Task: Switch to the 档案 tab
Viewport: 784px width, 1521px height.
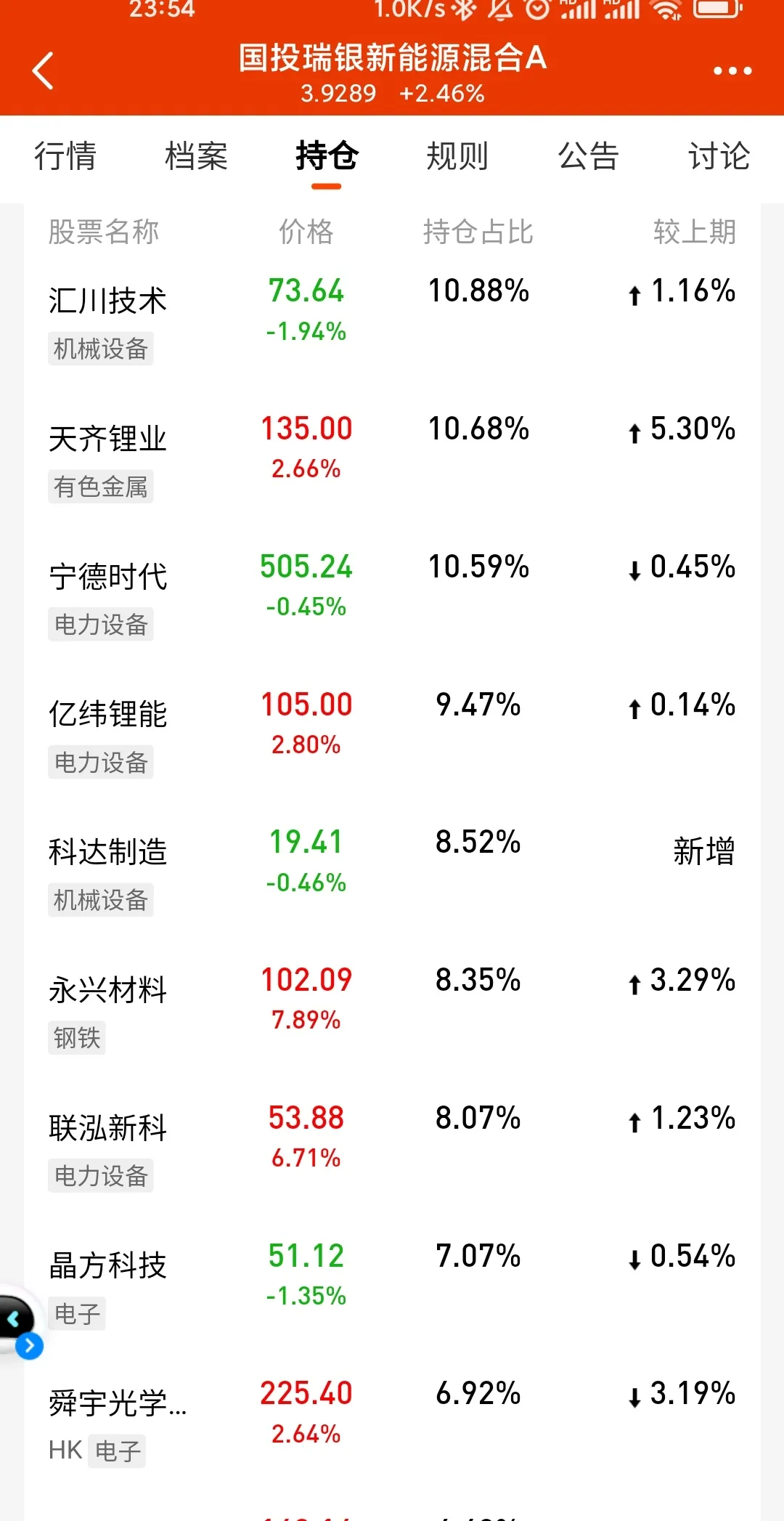Action: 196,156
